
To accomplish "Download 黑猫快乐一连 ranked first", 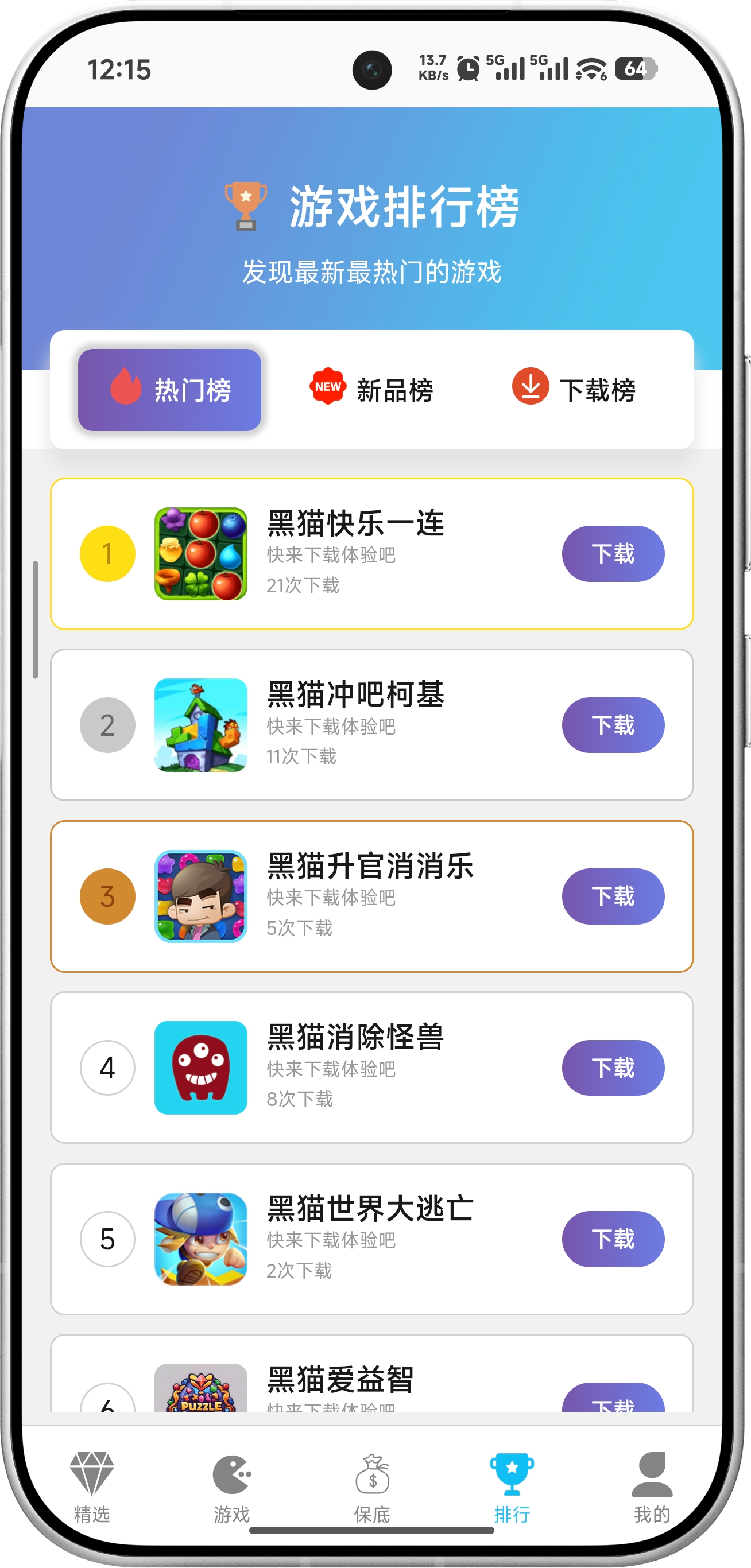I will [x=613, y=553].
